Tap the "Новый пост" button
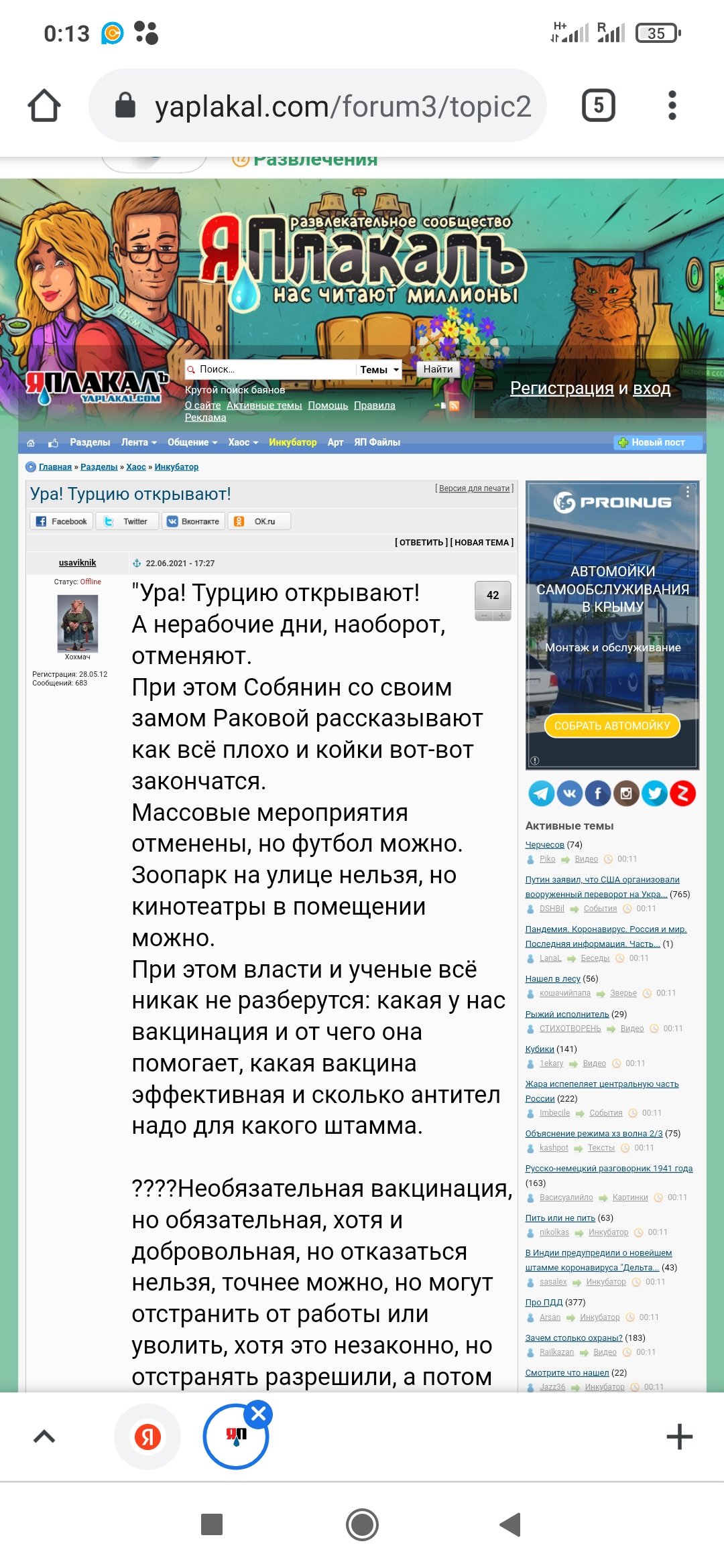The height and width of the screenshot is (1568, 724). pyautogui.click(x=658, y=442)
